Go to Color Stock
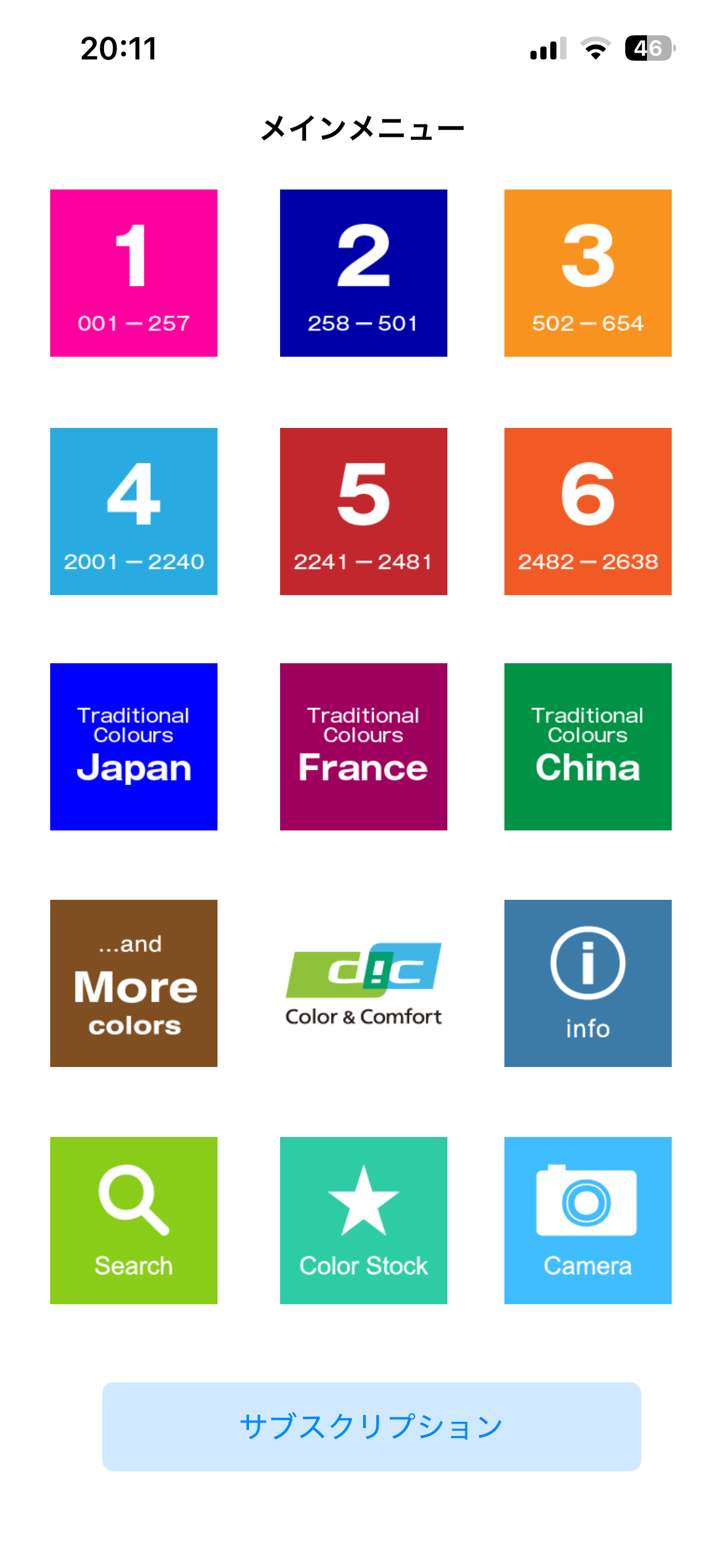 364,1221
